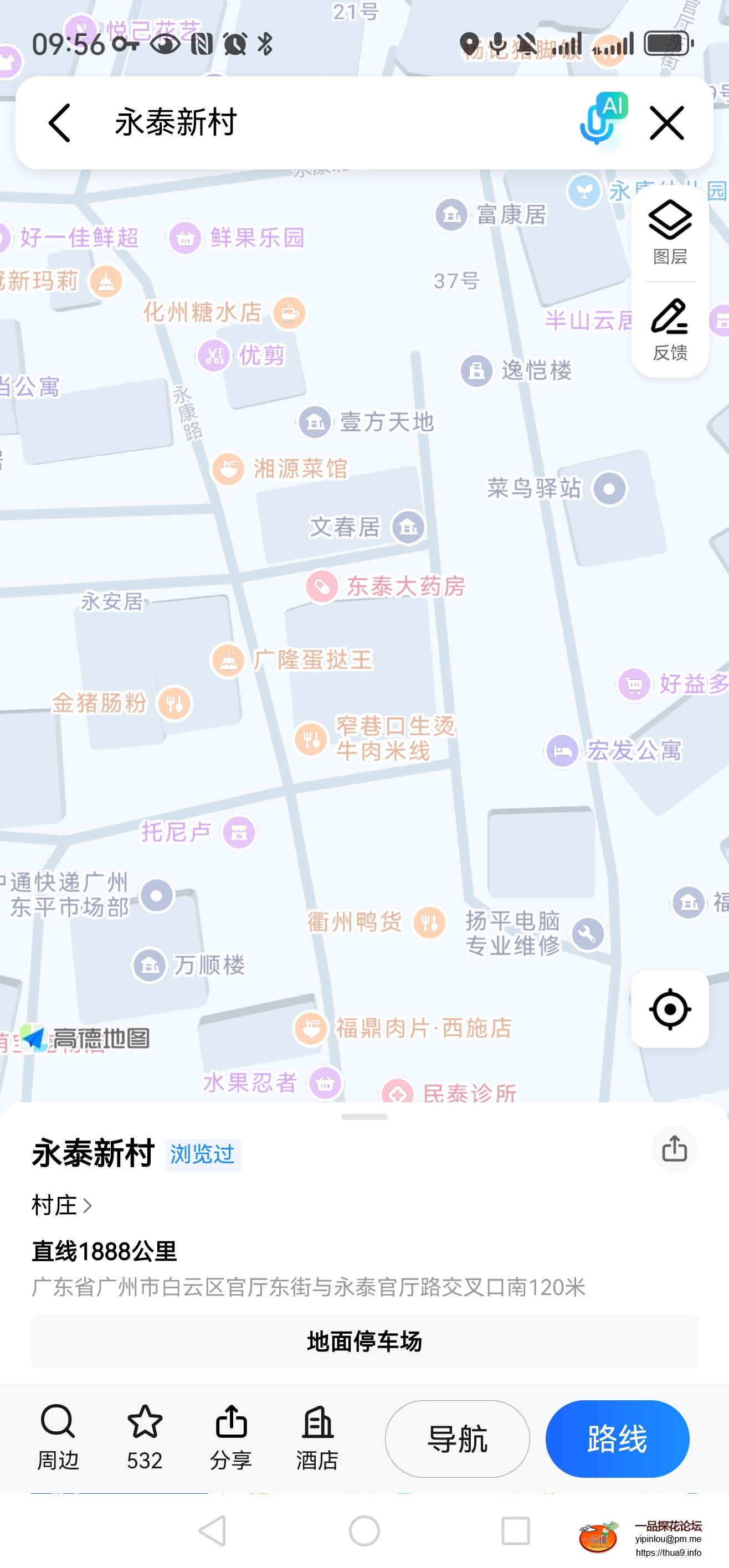The height and width of the screenshot is (1568, 729).
Task: Find nearby 酒店 hotels
Action: (317, 1437)
